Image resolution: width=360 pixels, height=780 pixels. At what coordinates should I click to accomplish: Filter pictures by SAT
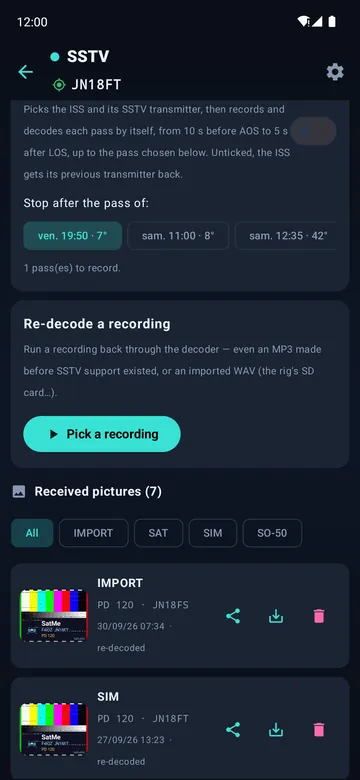tap(158, 533)
